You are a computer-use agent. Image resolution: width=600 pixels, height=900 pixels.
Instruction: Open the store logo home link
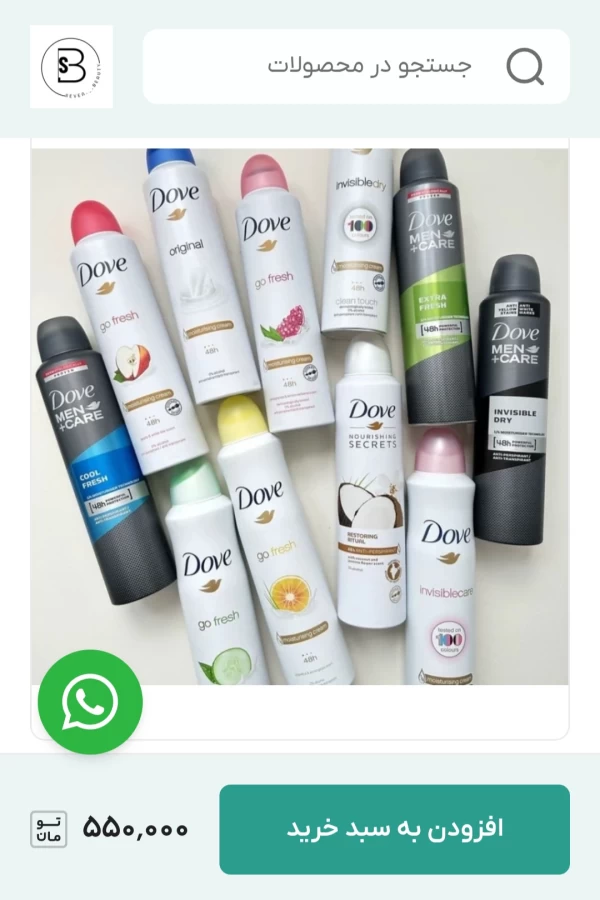click(x=71, y=67)
